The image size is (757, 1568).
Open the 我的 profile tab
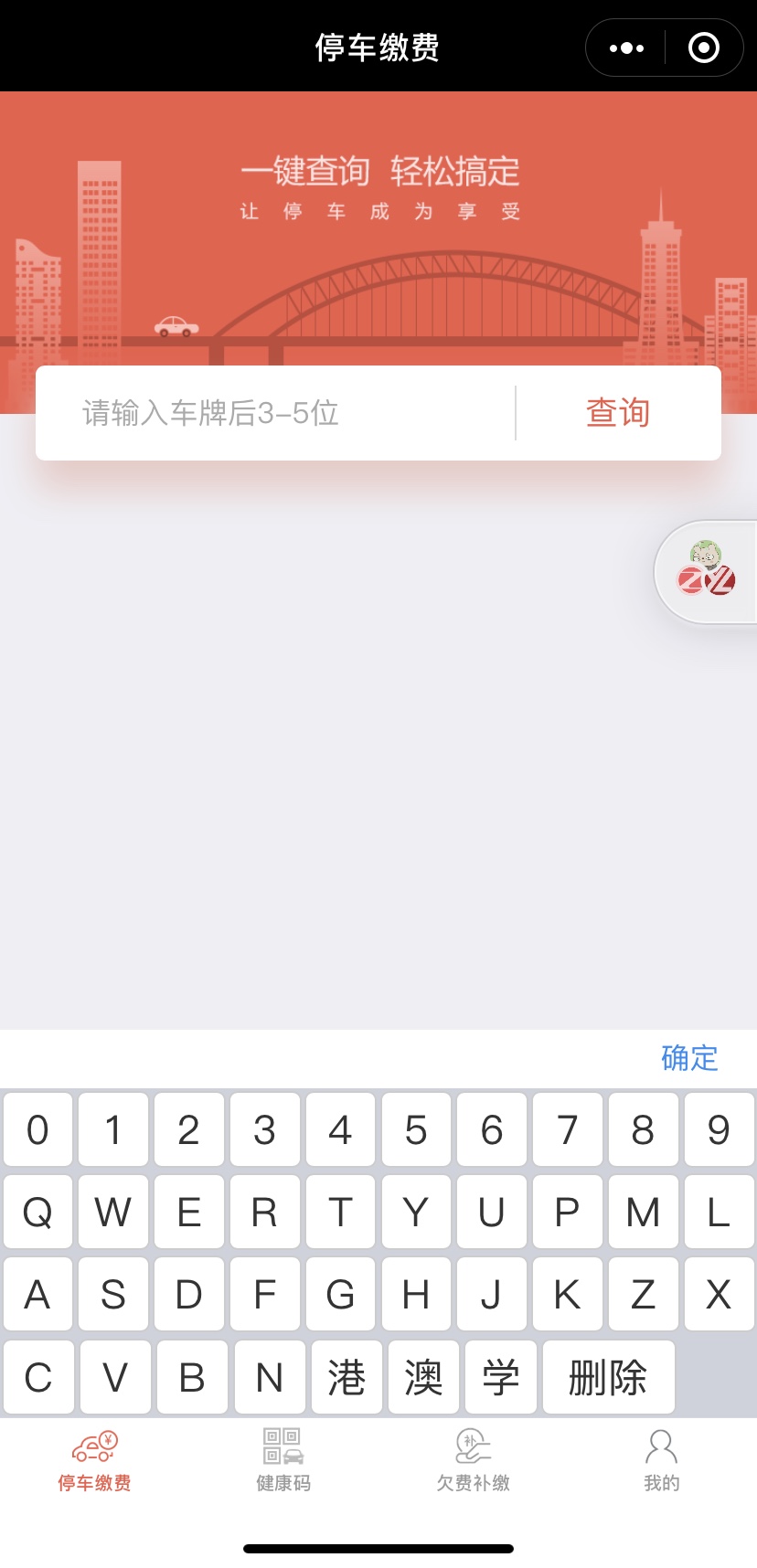pyautogui.click(x=661, y=1460)
